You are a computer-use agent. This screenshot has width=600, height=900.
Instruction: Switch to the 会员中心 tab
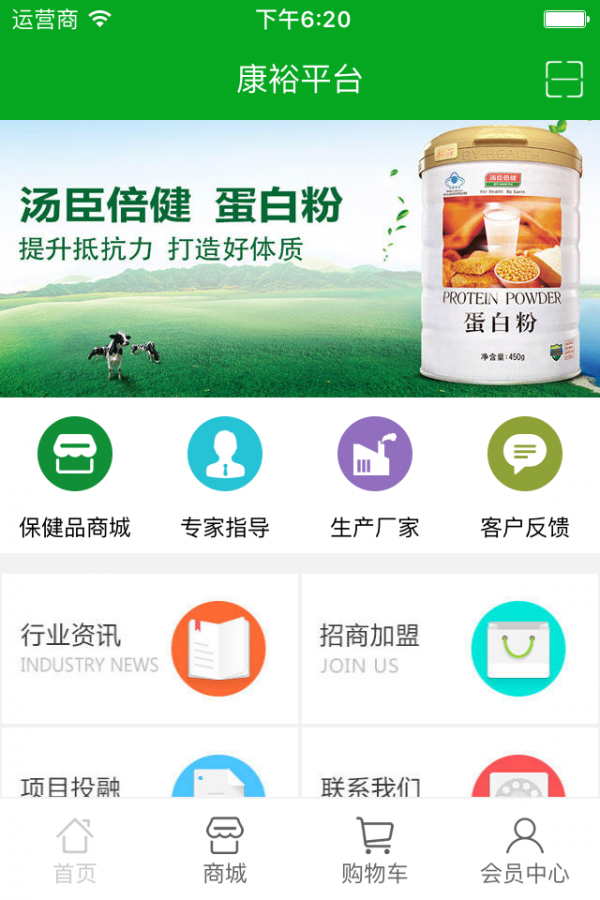tap(525, 850)
